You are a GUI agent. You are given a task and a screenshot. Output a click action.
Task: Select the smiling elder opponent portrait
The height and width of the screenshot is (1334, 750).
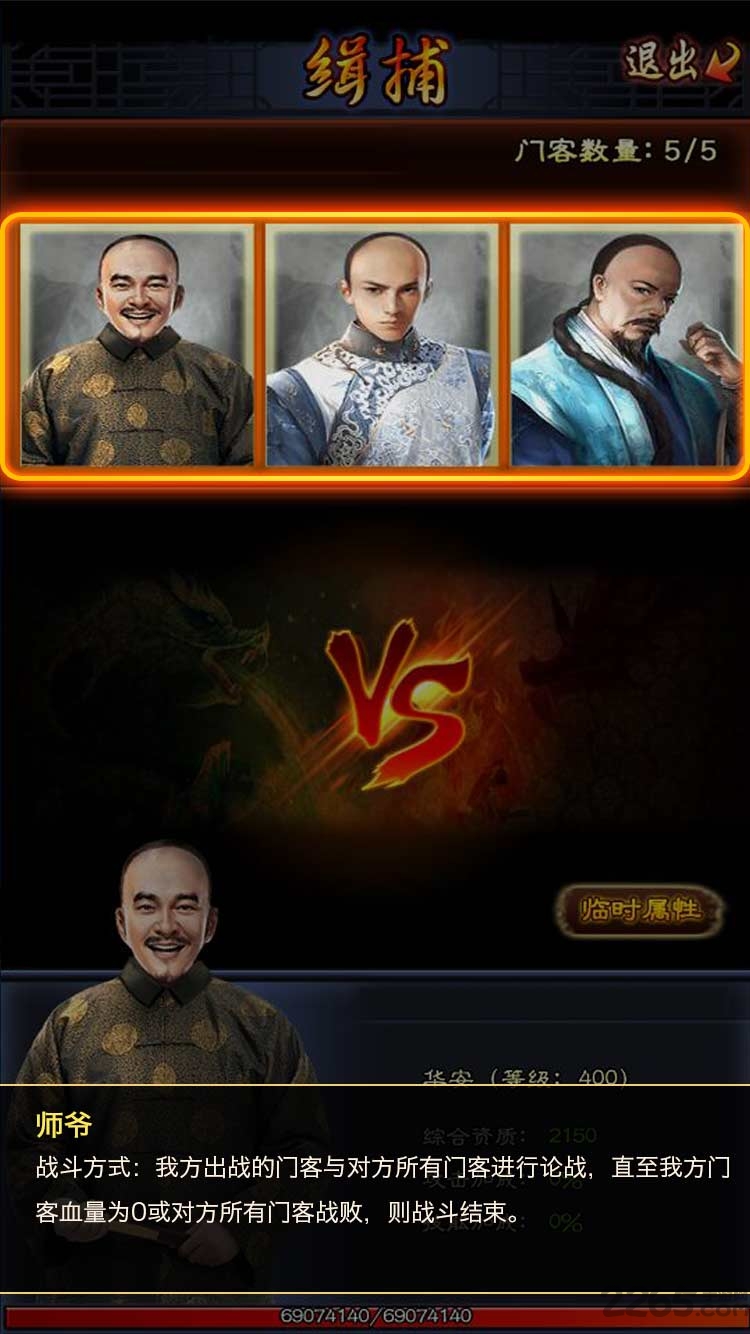tap(135, 343)
